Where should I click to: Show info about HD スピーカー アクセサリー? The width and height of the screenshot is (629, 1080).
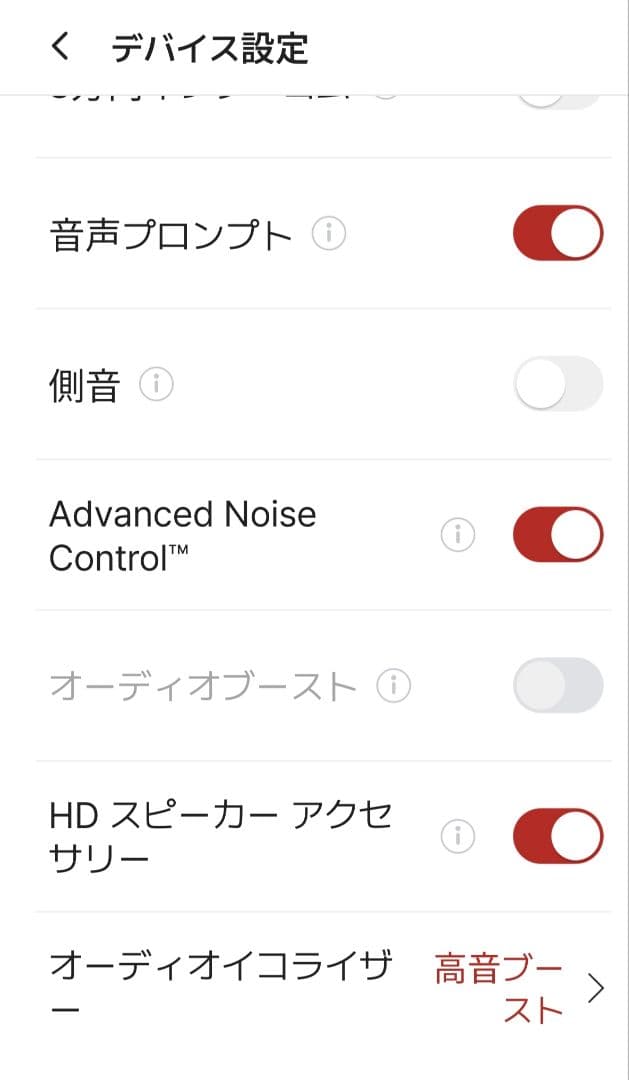(457, 836)
